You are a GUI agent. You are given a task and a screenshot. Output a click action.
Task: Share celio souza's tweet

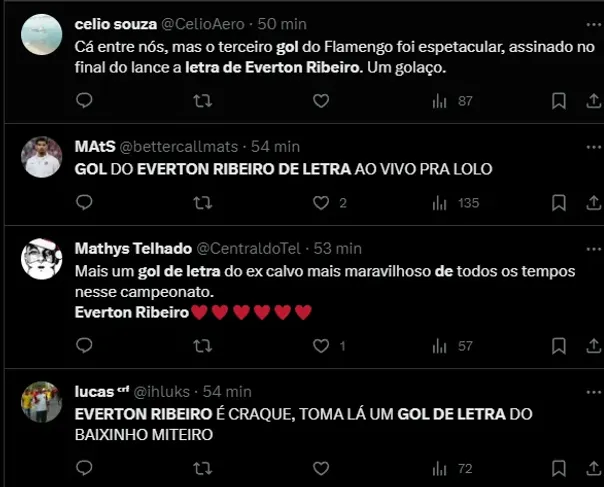click(592, 101)
